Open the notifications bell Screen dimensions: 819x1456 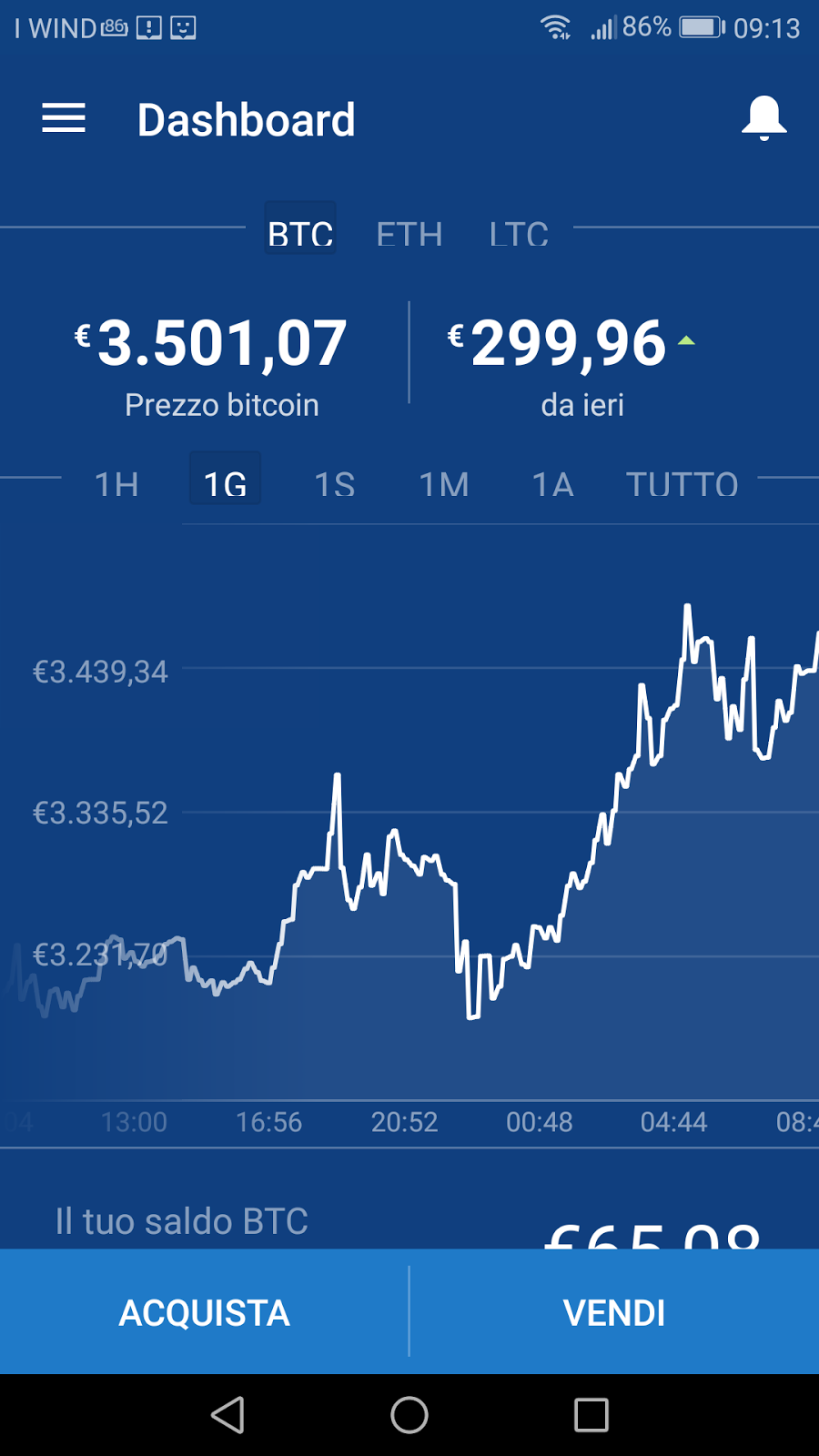click(x=763, y=118)
